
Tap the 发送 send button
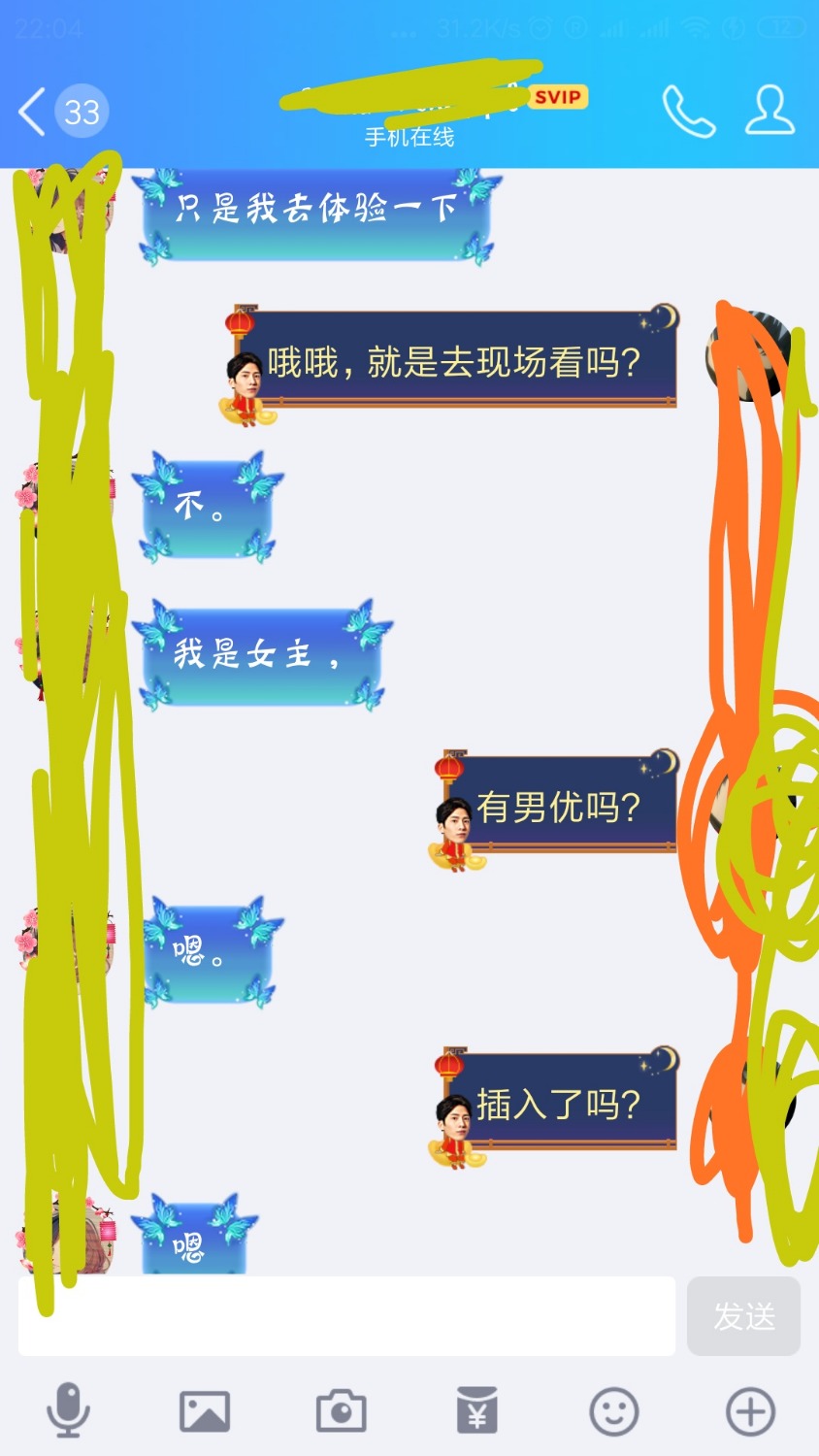(743, 1316)
